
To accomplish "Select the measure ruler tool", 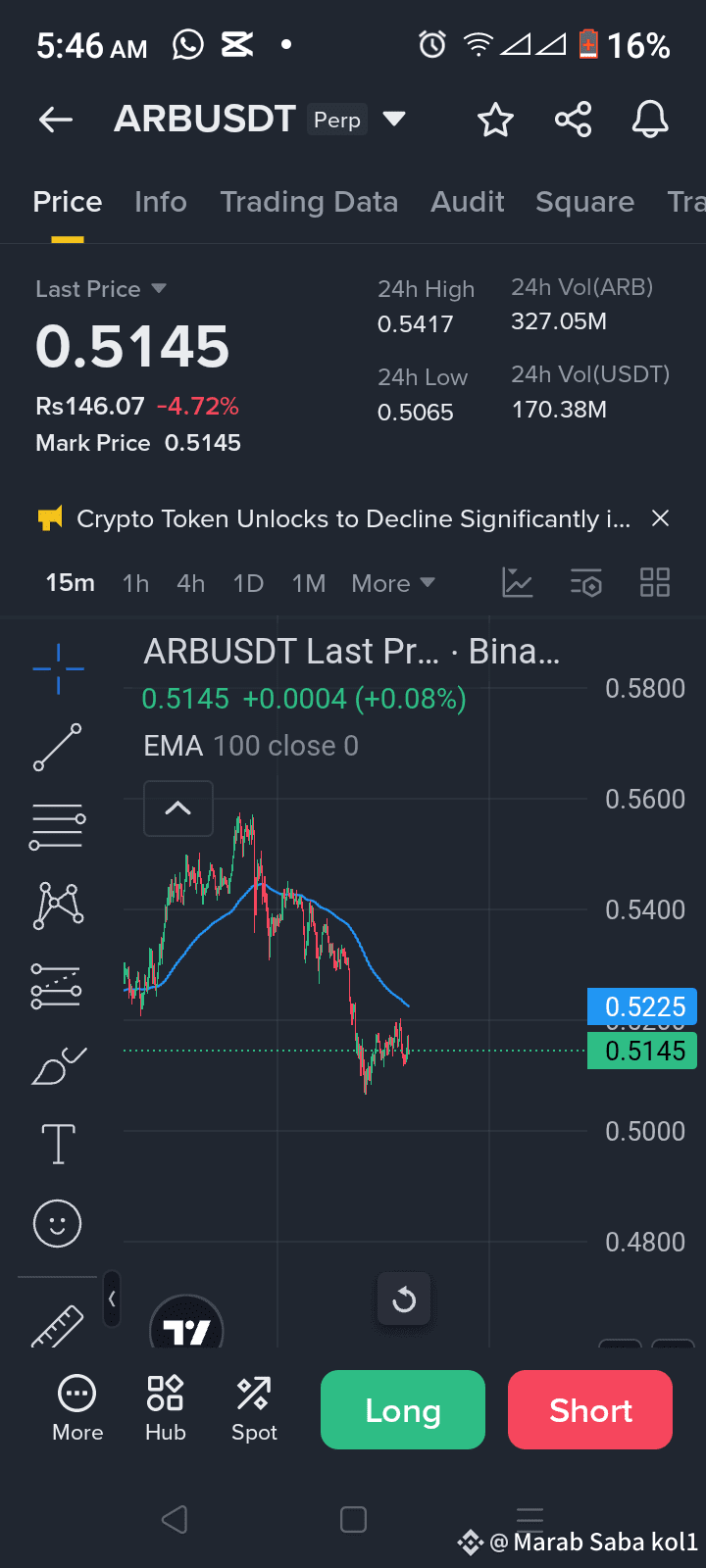I will point(56,1323).
